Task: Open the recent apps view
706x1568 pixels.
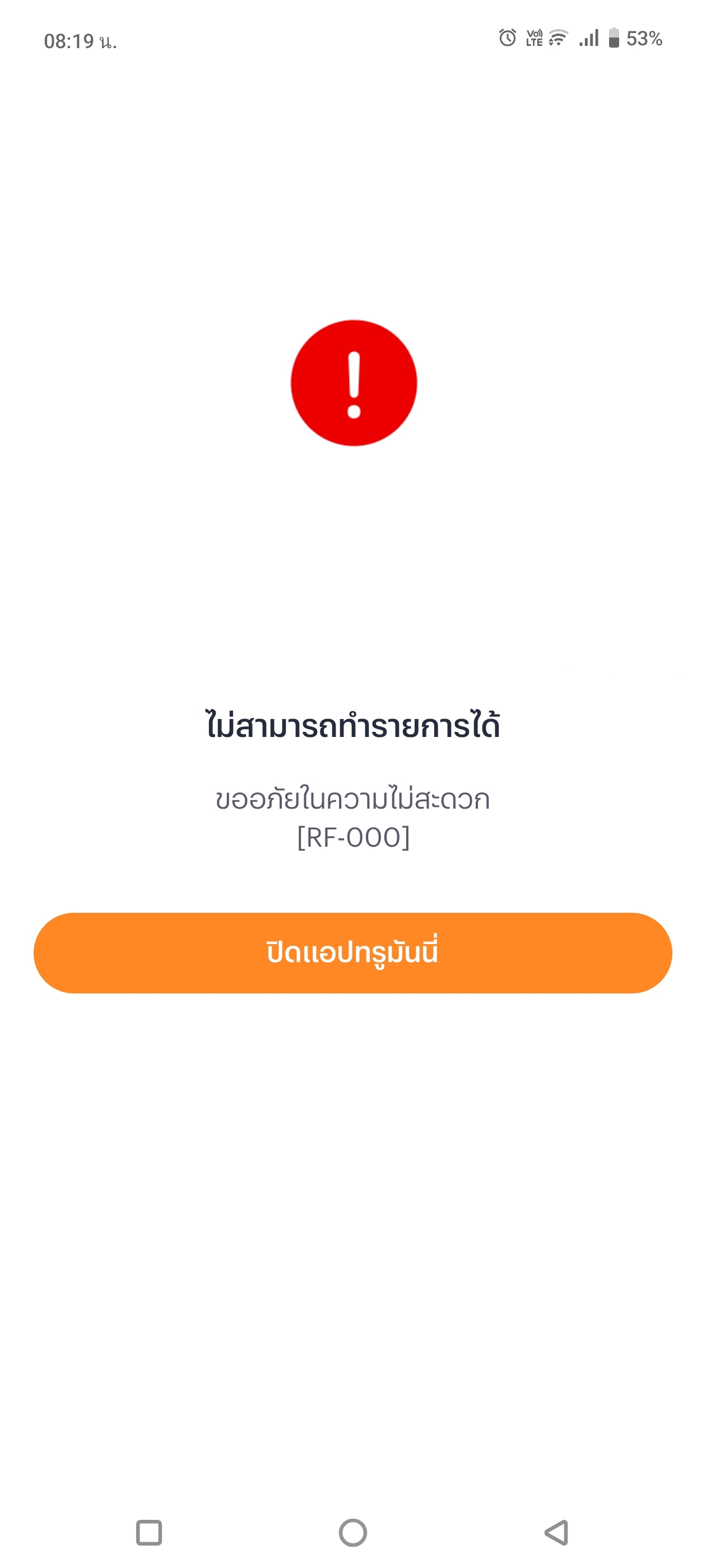Action: click(149, 1532)
